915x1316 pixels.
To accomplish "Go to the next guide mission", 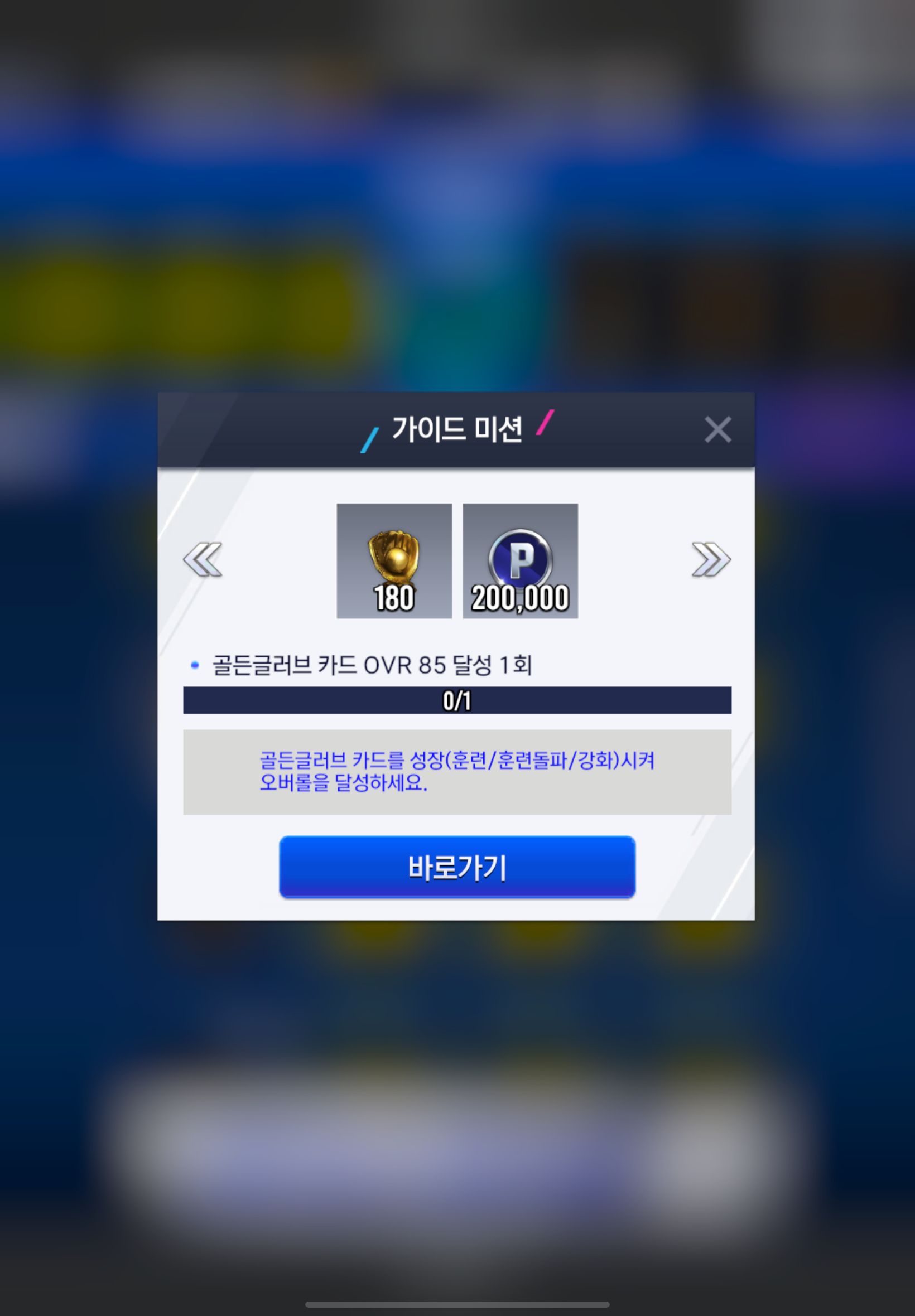I will point(710,559).
